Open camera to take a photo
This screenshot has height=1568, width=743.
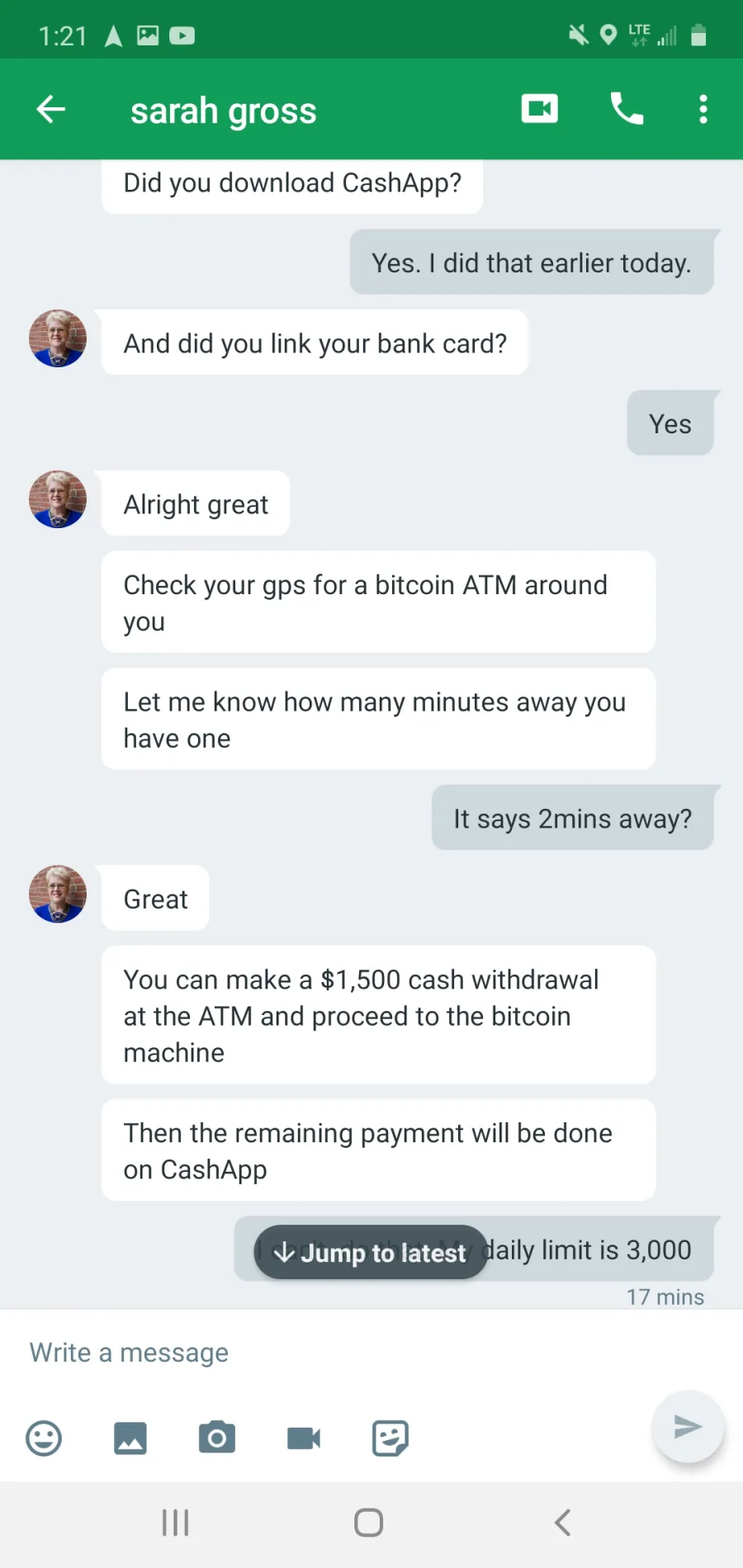217,1438
